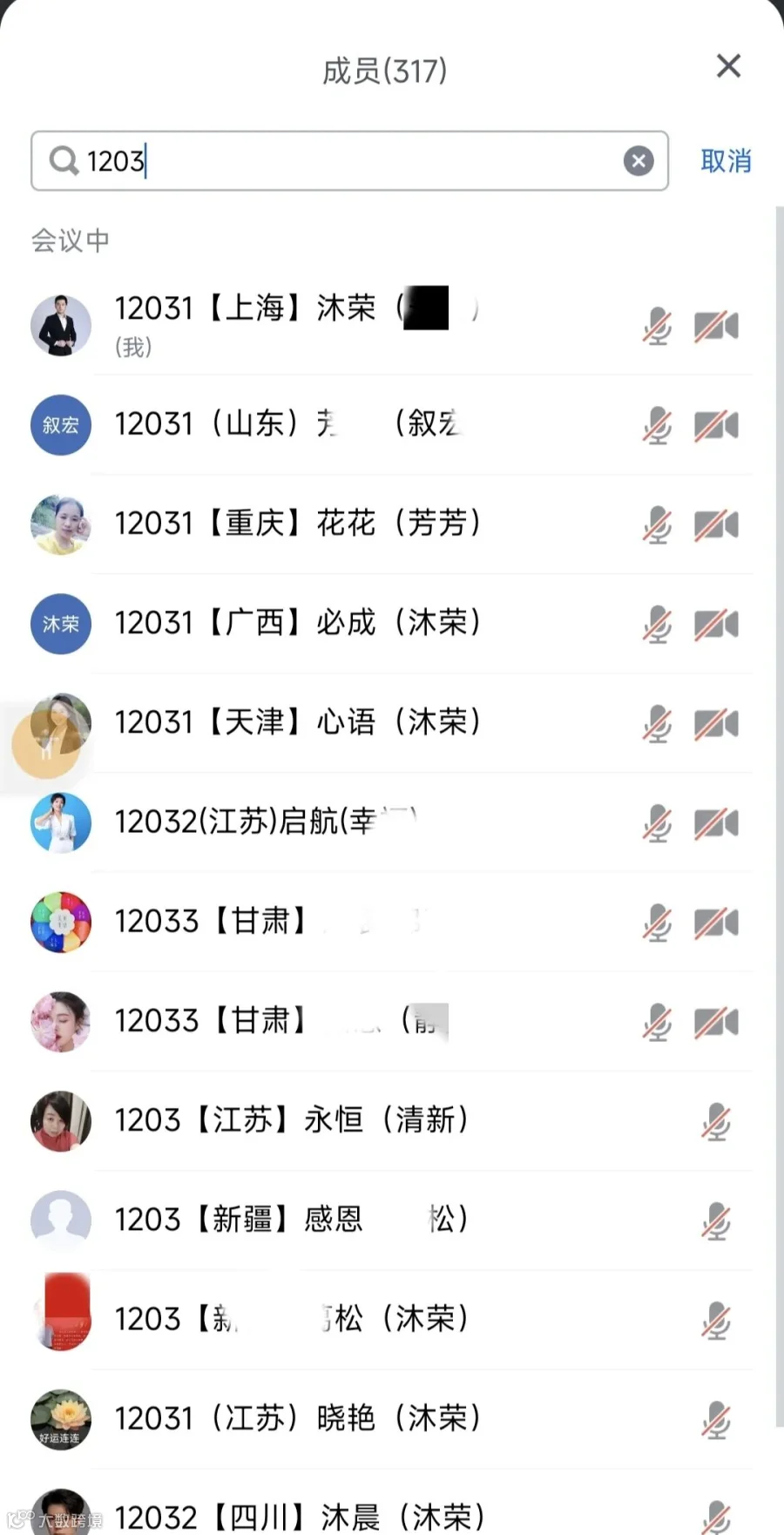Open member 1203【新疆】感恩

tap(391, 1221)
